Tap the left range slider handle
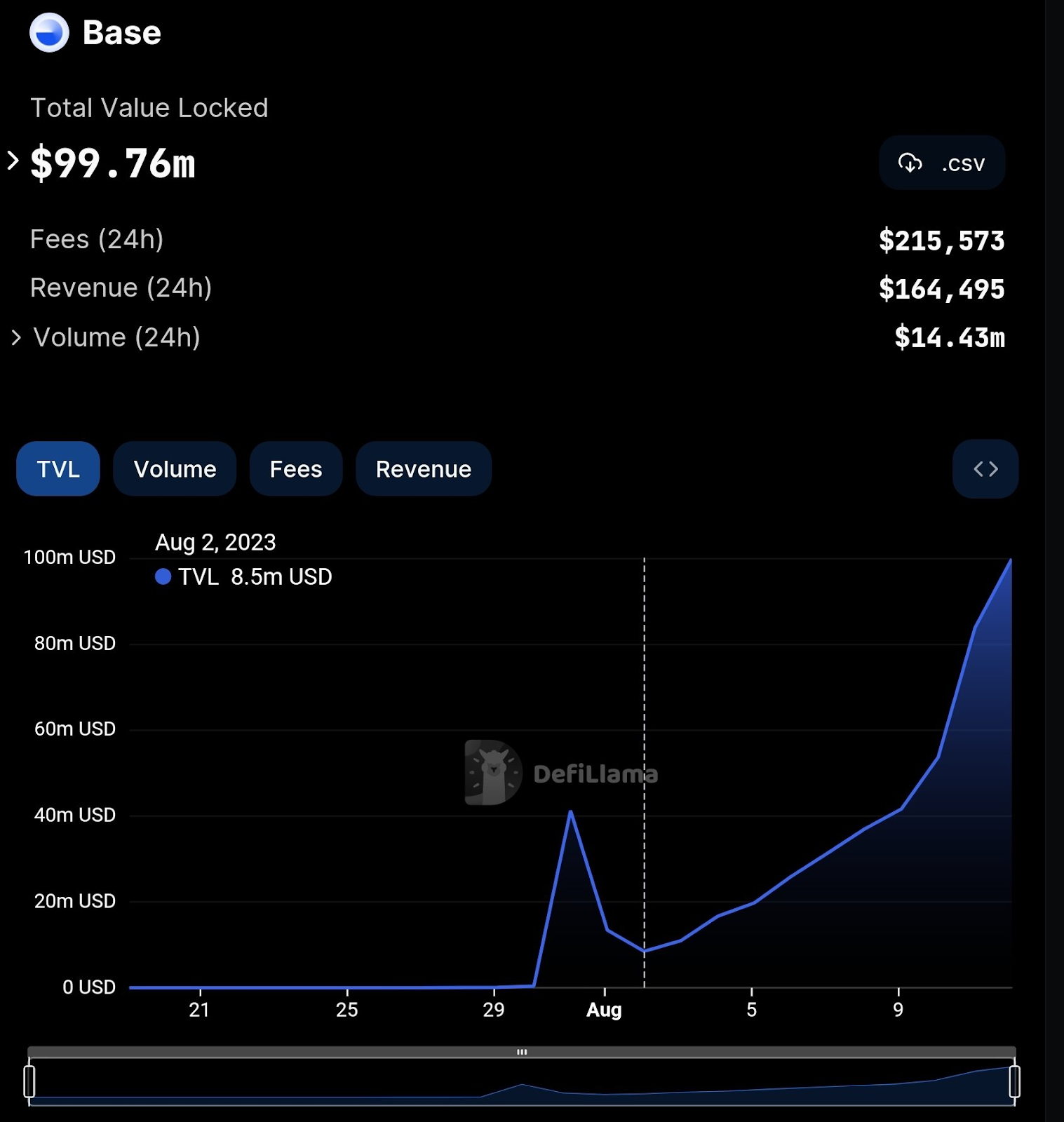 tap(29, 1081)
